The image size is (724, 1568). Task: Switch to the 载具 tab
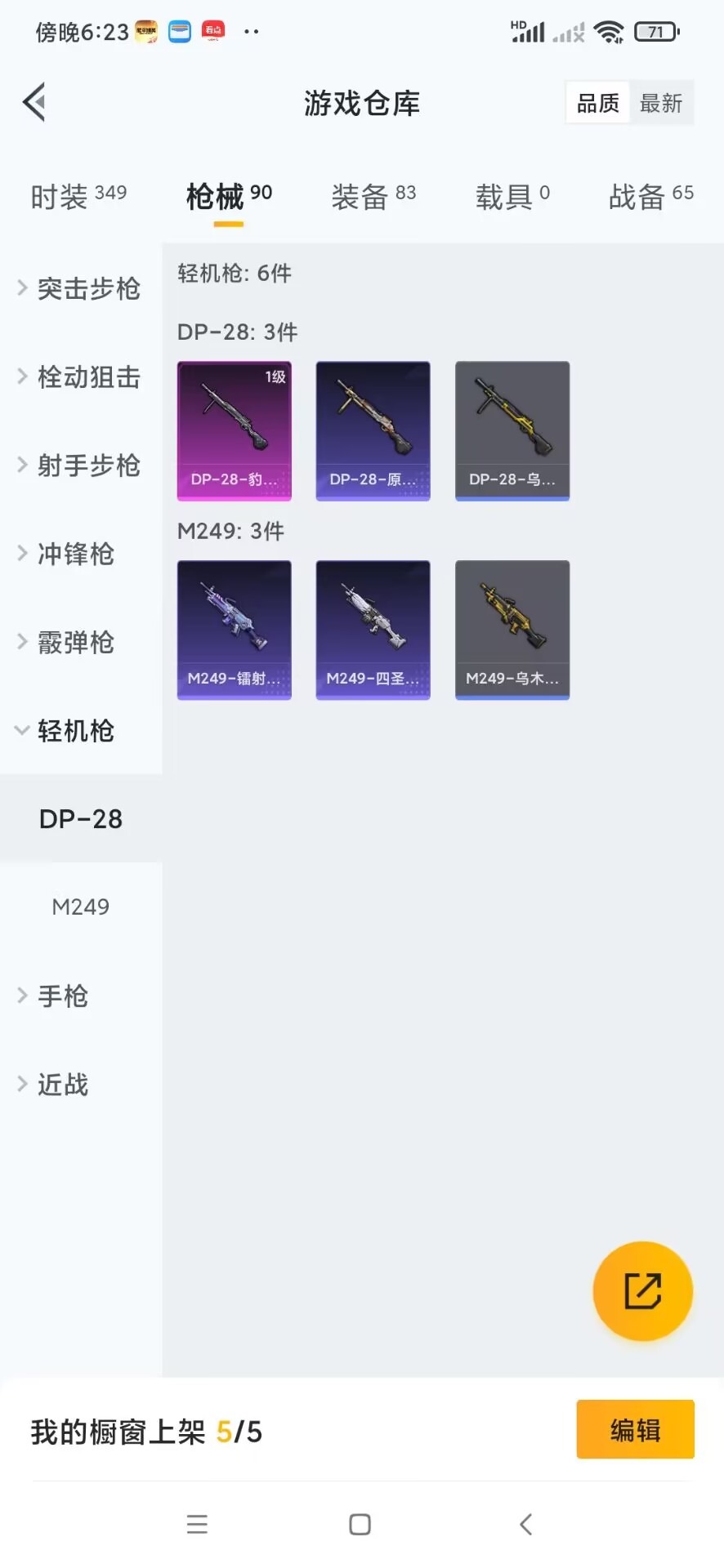[512, 197]
